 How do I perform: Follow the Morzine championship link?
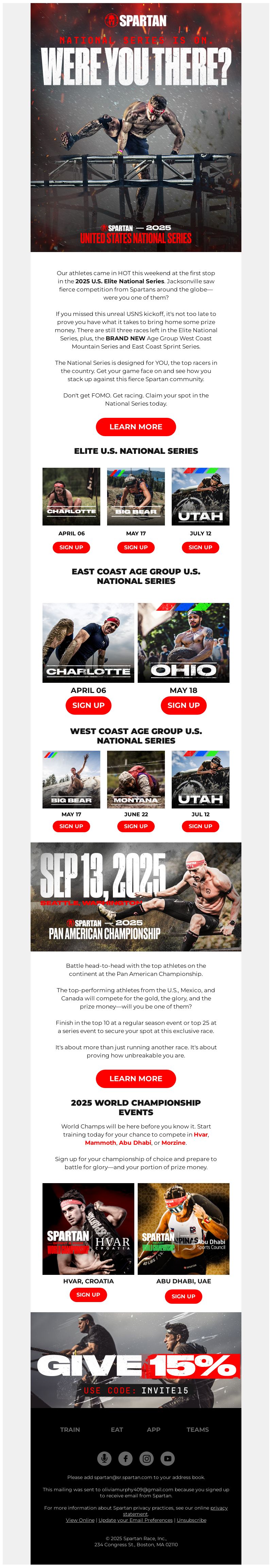[x=173, y=1142]
